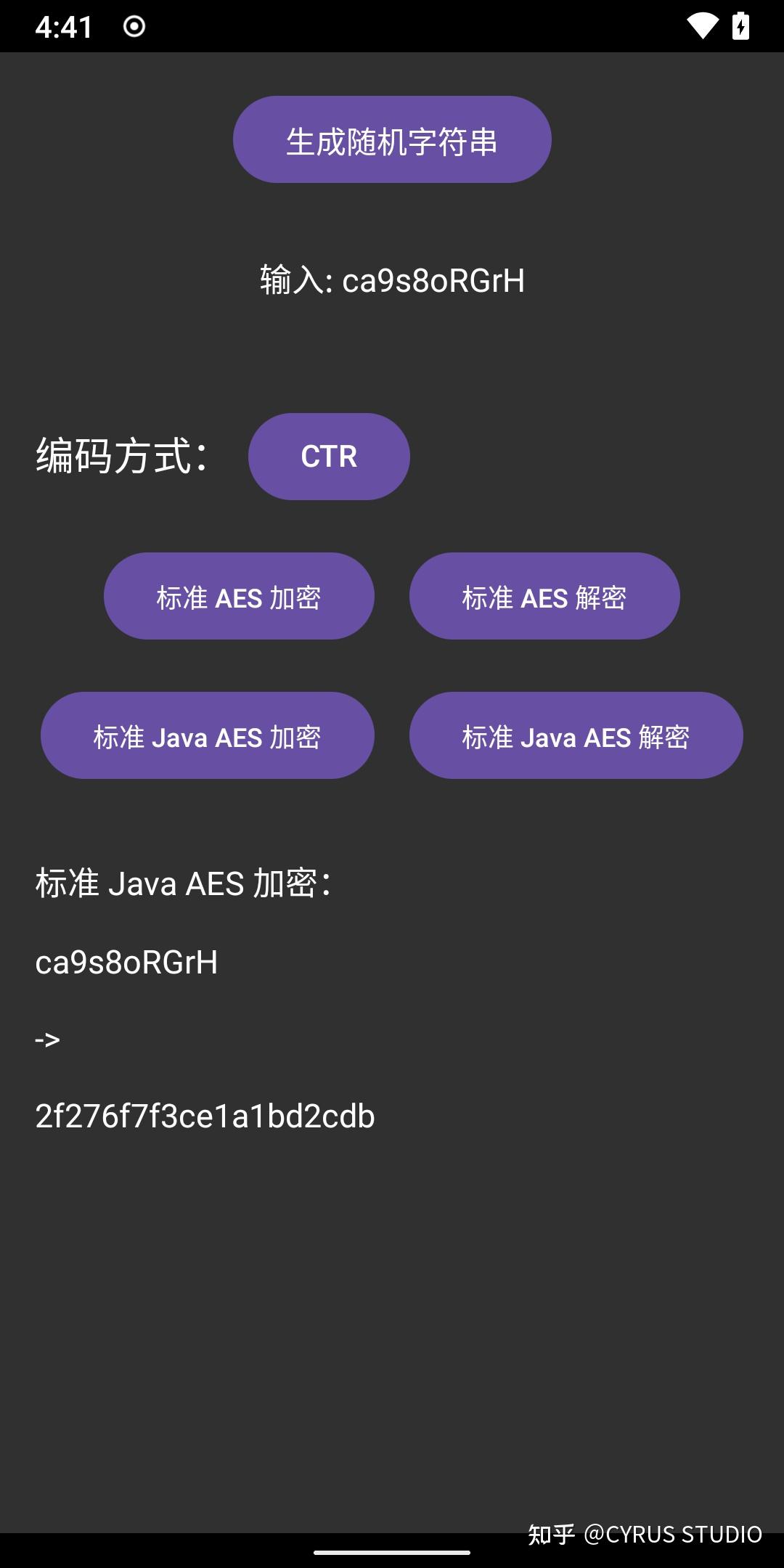This screenshot has width=784, height=1568.
Task: Tap the 输入 label text
Action: point(295,280)
